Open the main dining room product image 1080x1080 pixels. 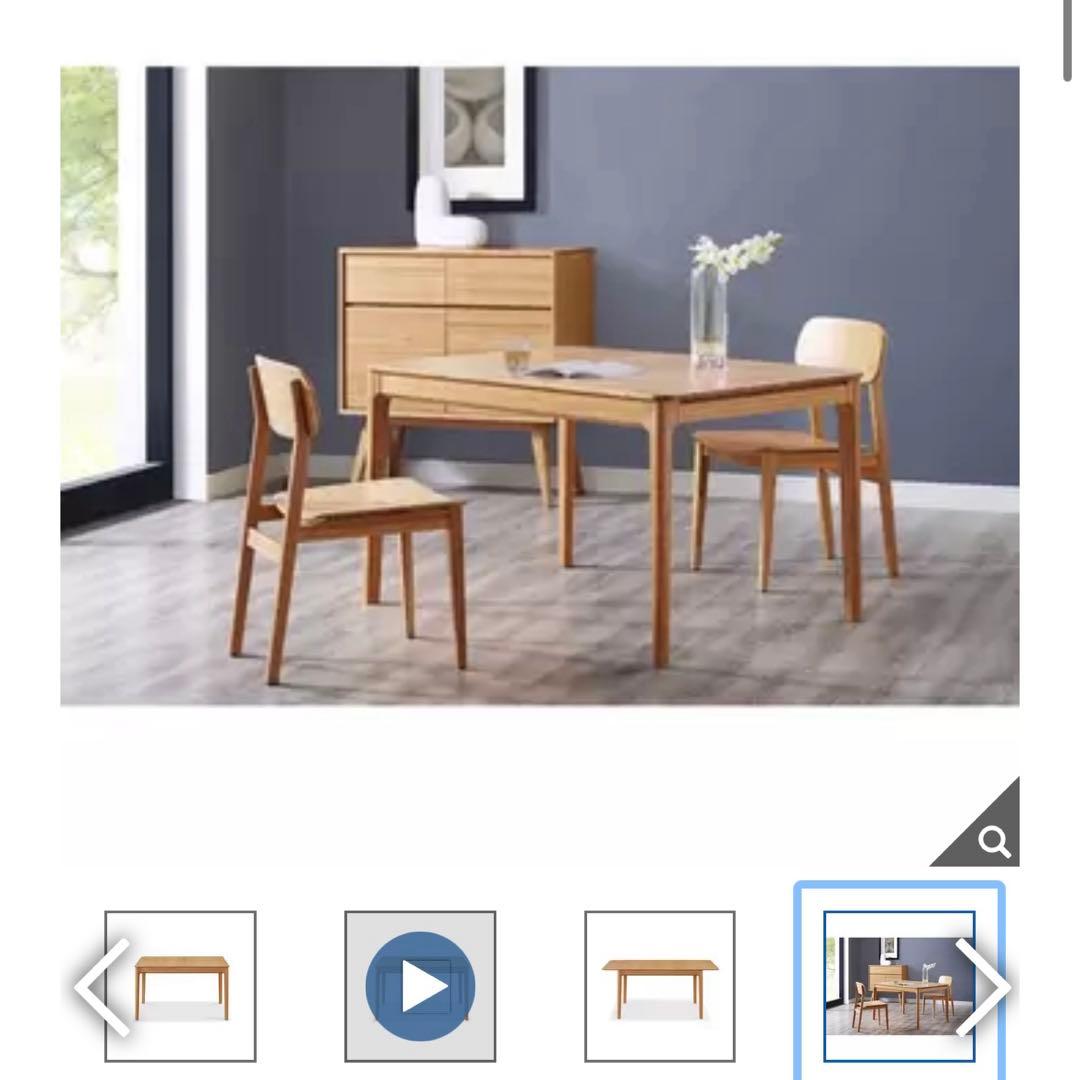click(540, 385)
